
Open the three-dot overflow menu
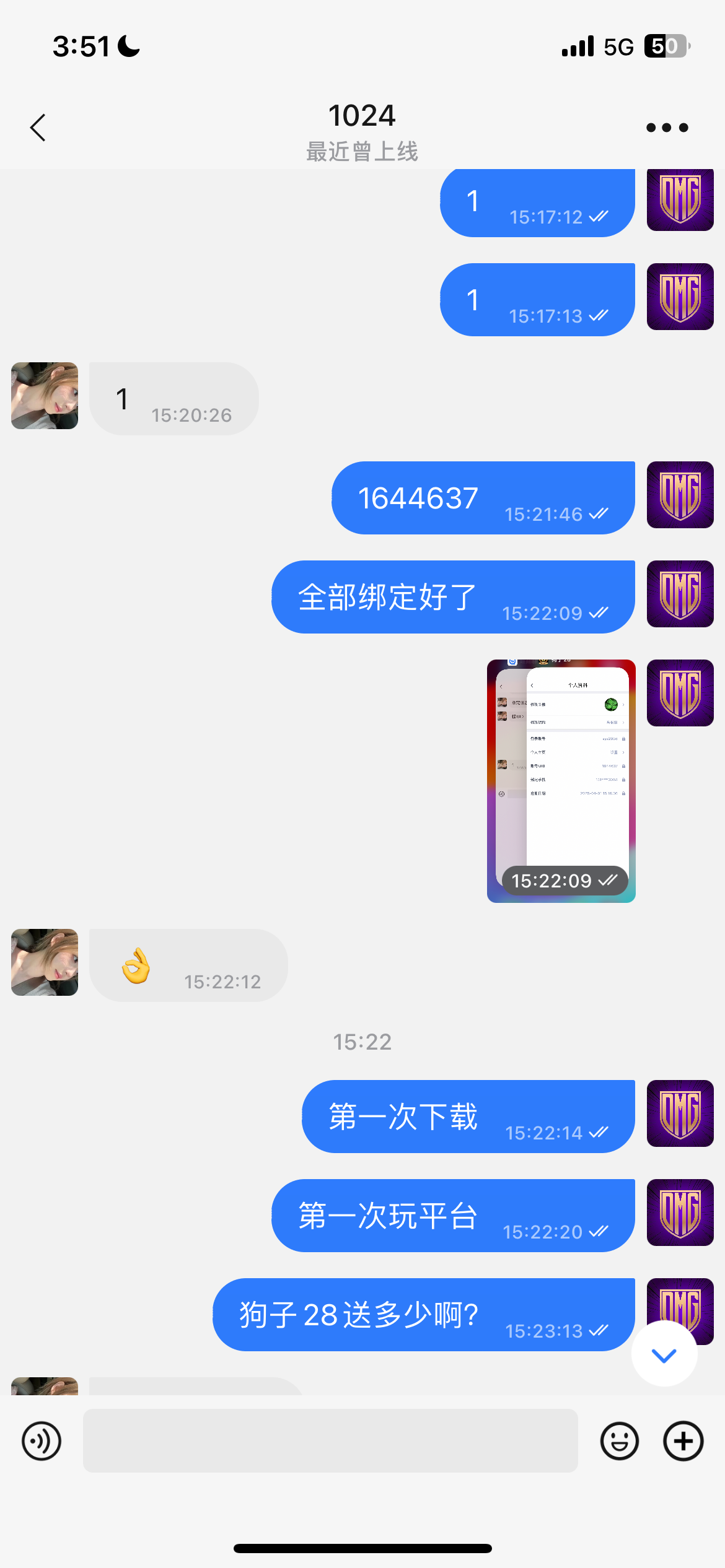(667, 128)
